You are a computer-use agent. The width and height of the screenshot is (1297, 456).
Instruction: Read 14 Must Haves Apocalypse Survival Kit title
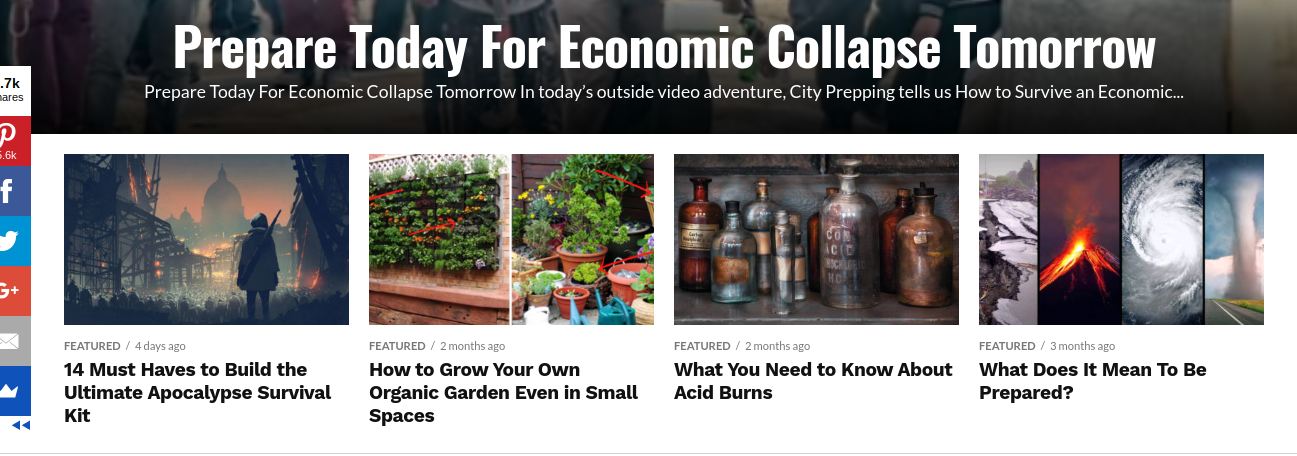click(x=197, y=393)
